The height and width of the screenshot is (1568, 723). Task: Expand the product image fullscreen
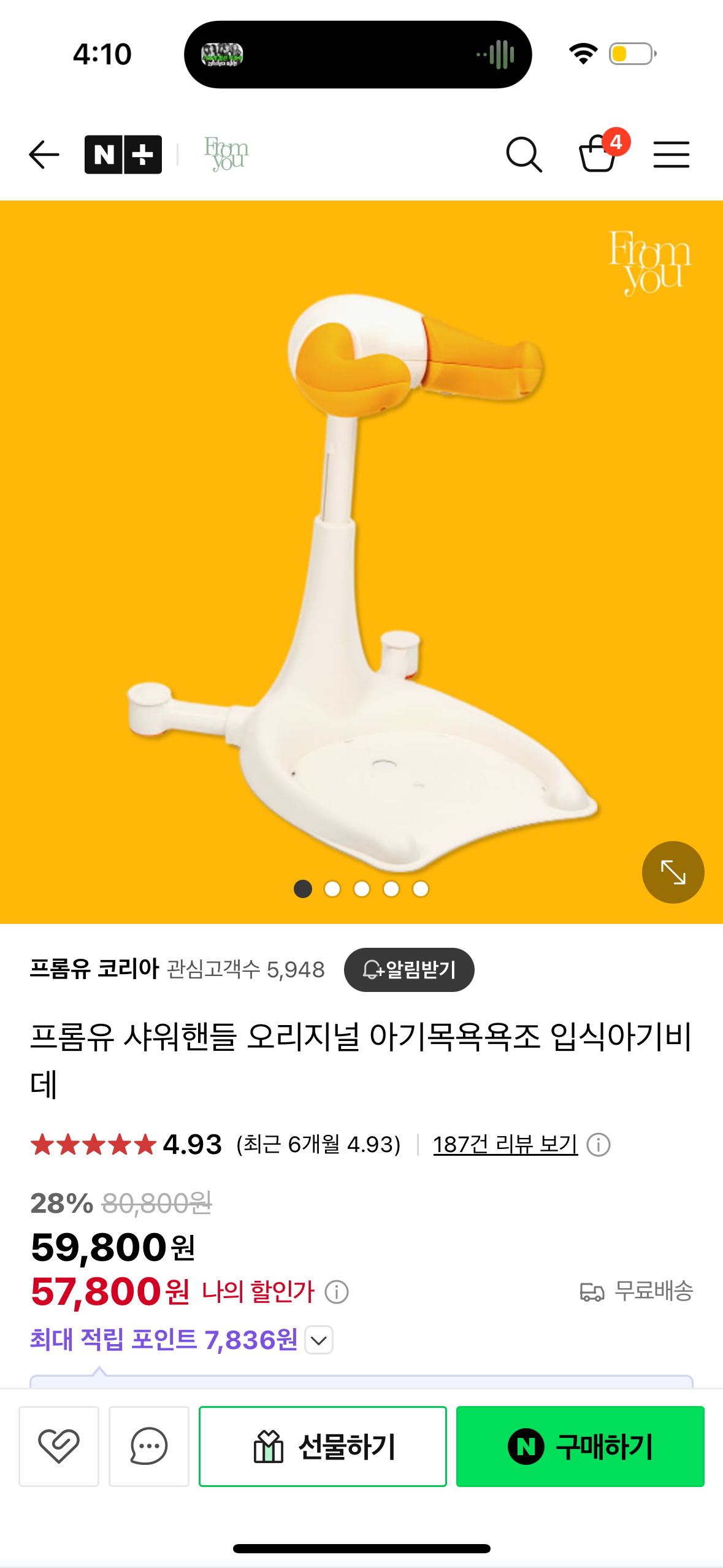coord(673,872)
